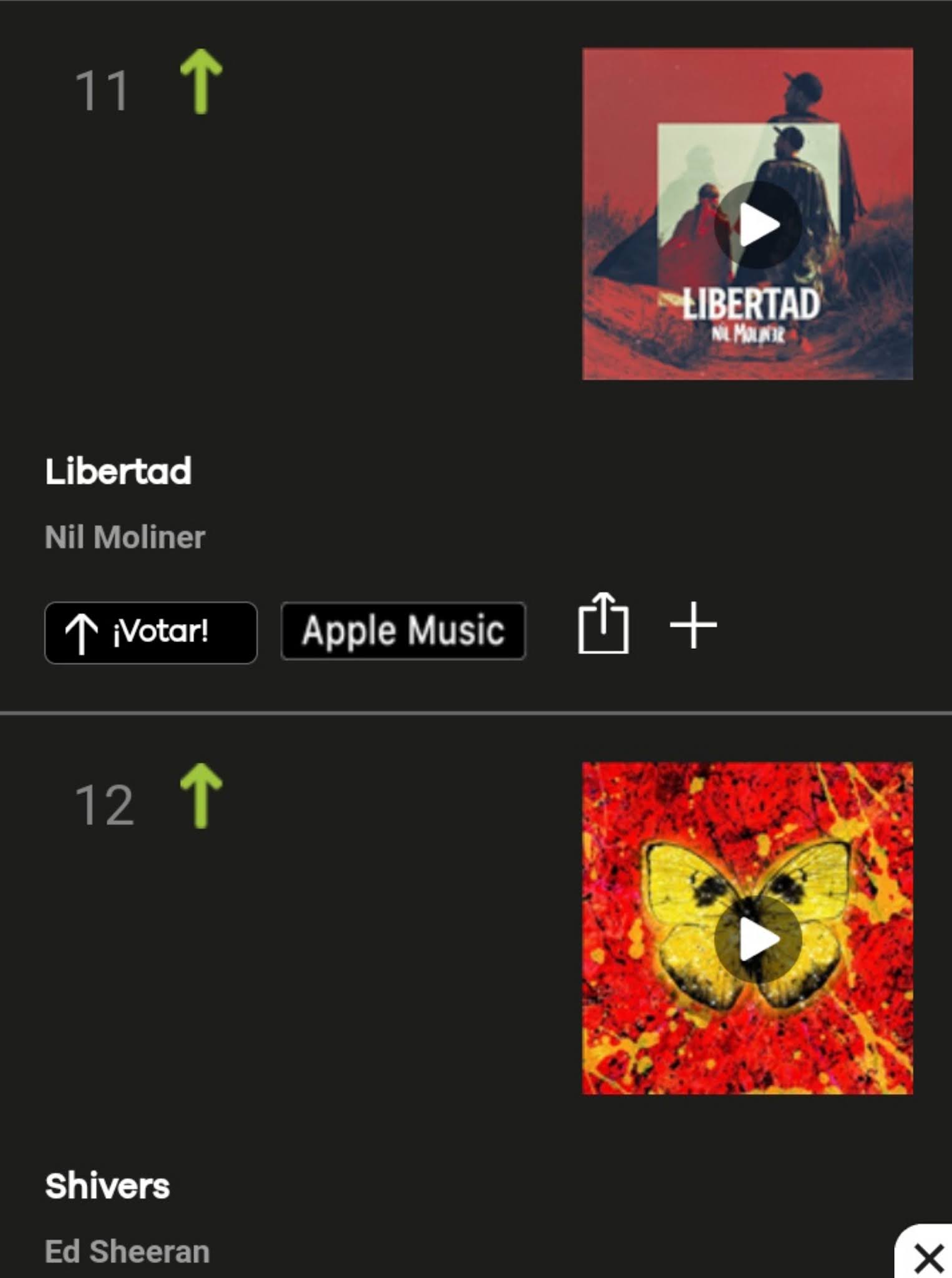952x1278 pixels.
Task: Open Libertad in Apple Music
Action: click(x=403, y=631)
